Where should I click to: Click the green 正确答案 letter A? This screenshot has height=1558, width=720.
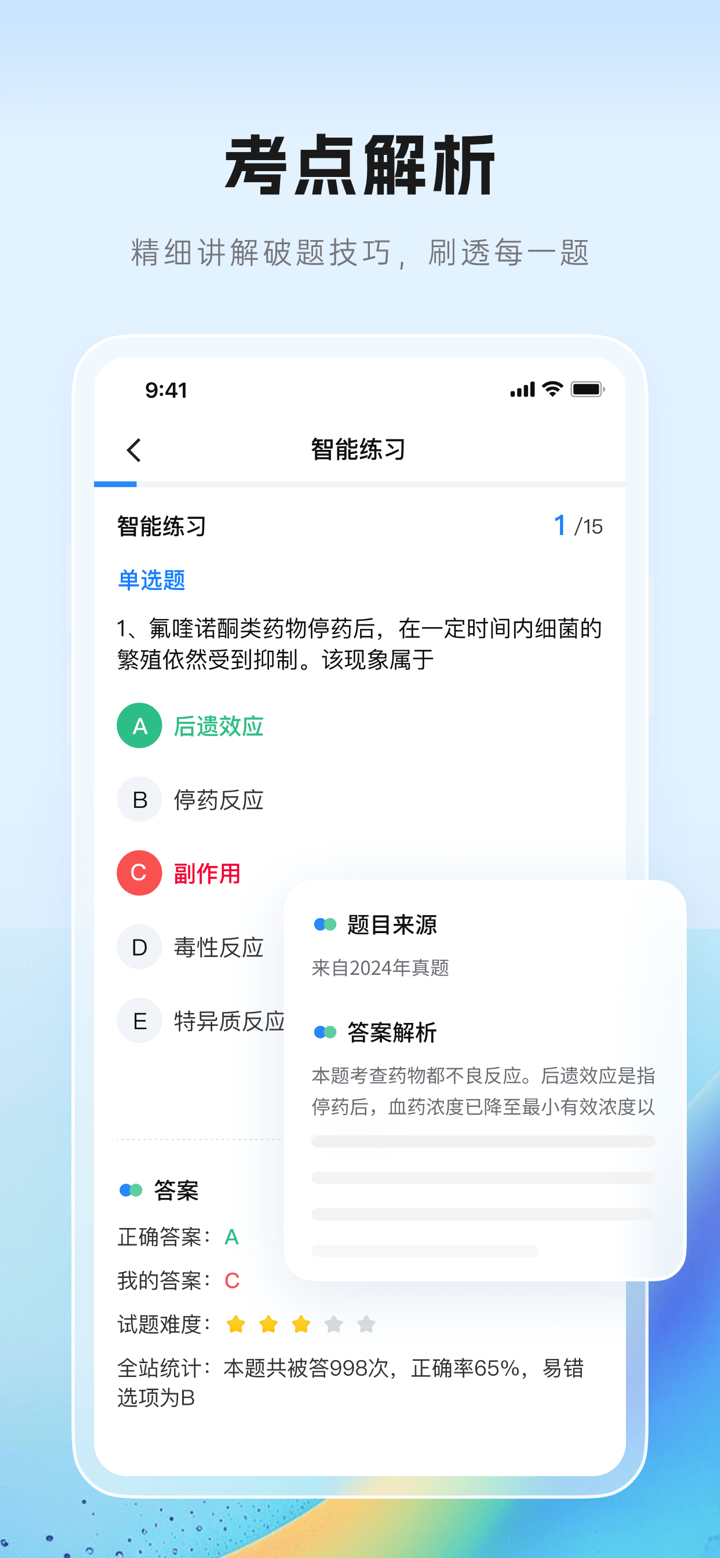click(230, 1237)
